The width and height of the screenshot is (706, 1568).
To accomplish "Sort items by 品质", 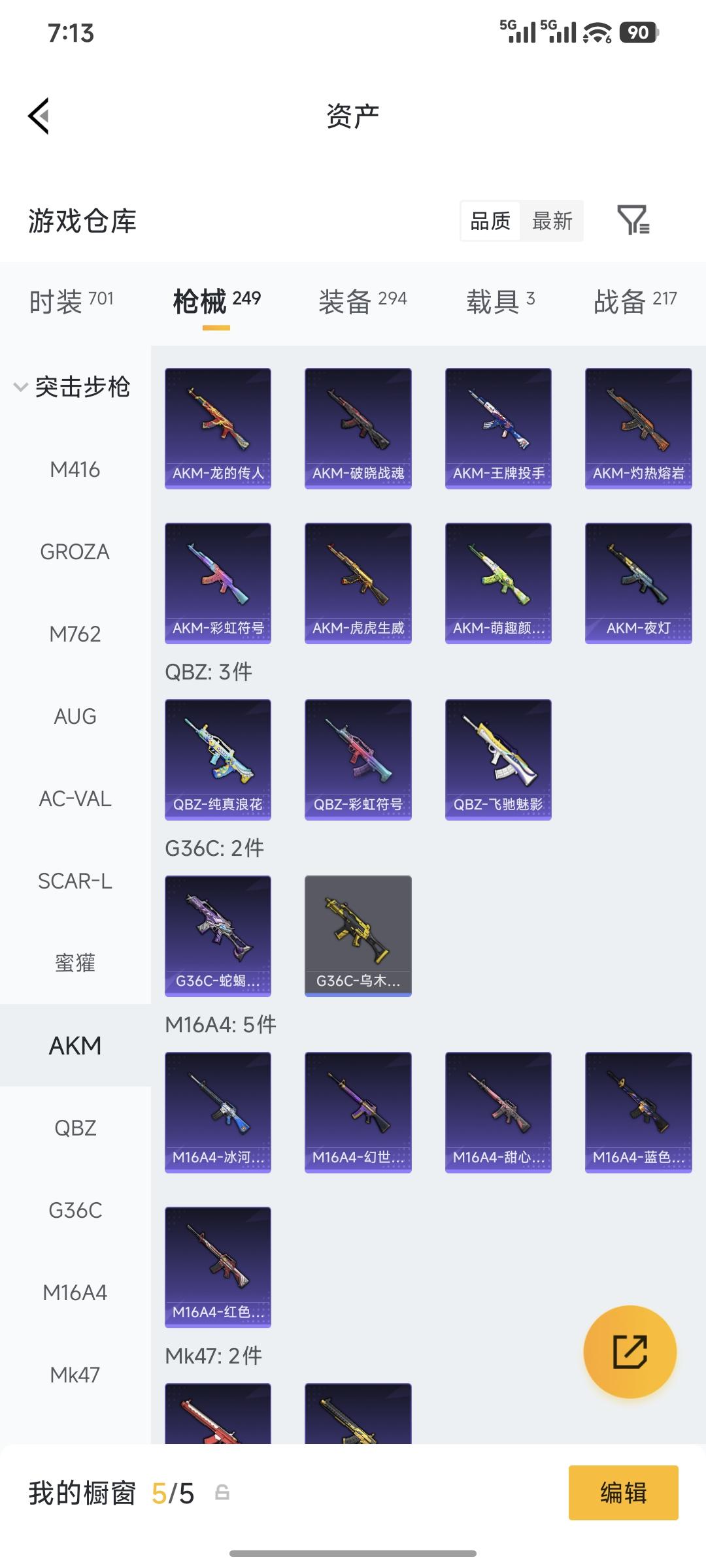I will click(490, 221).
